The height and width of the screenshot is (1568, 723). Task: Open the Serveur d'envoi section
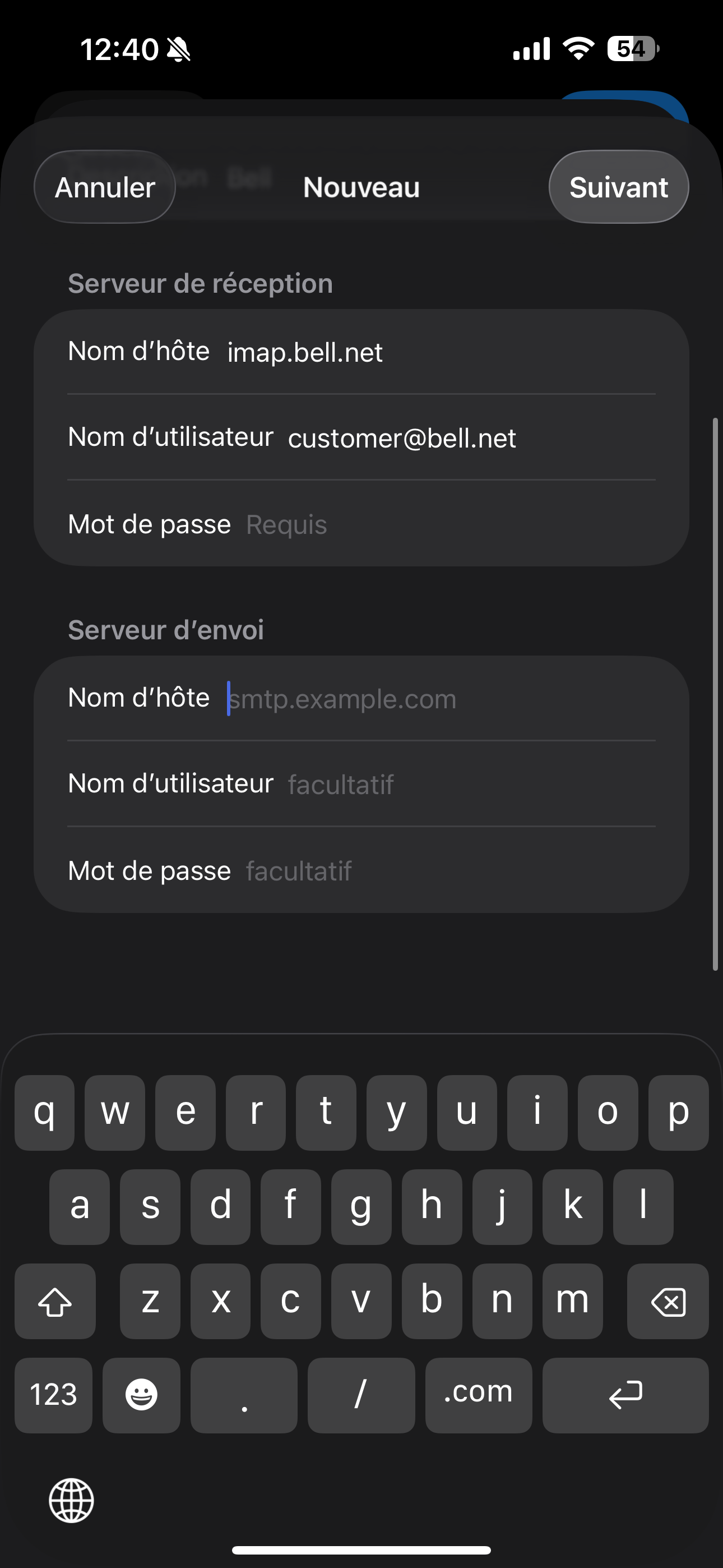(166, 630)
